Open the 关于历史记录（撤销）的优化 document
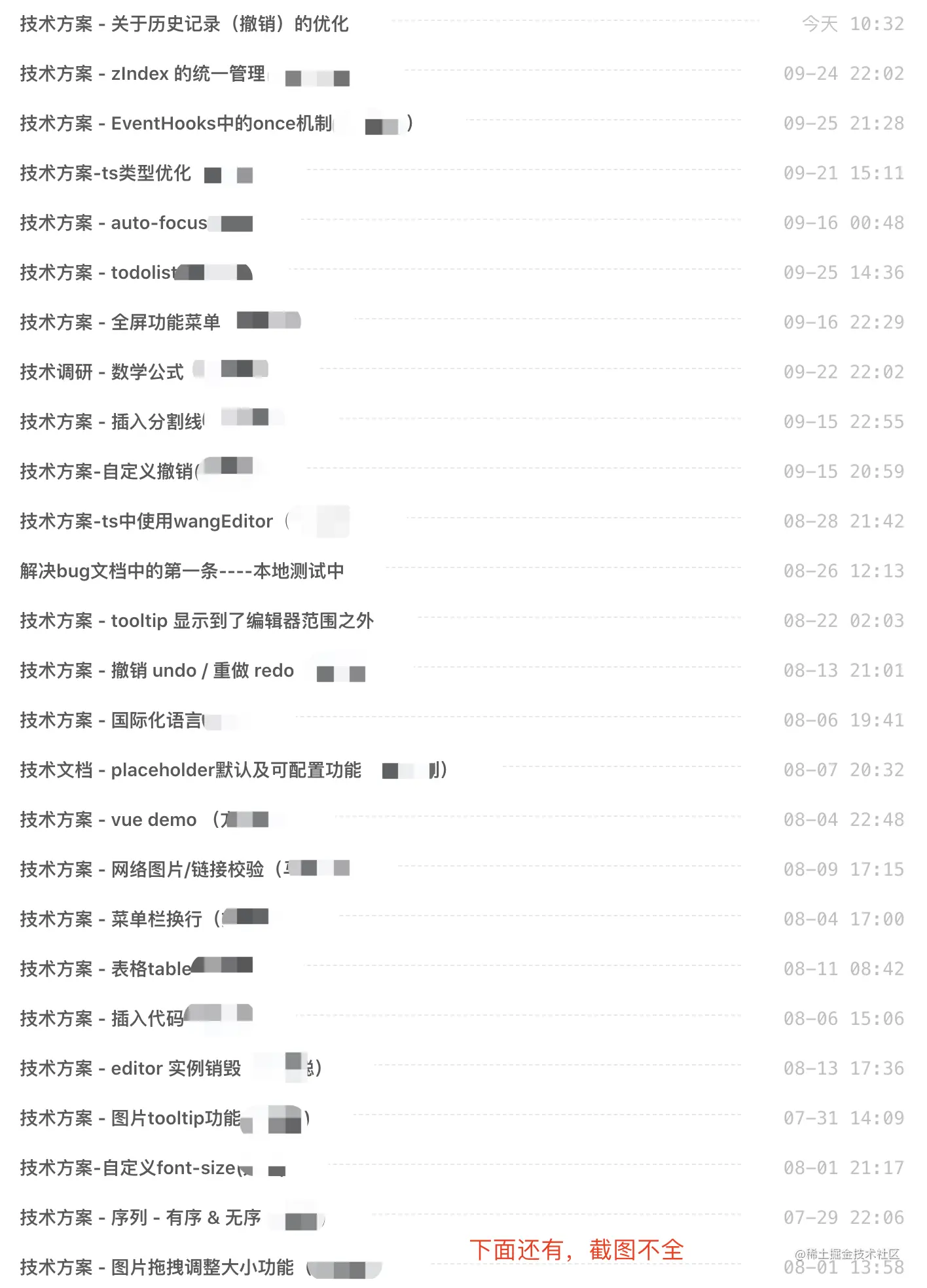Screen dimensions: 927x1288 (184, 24)
